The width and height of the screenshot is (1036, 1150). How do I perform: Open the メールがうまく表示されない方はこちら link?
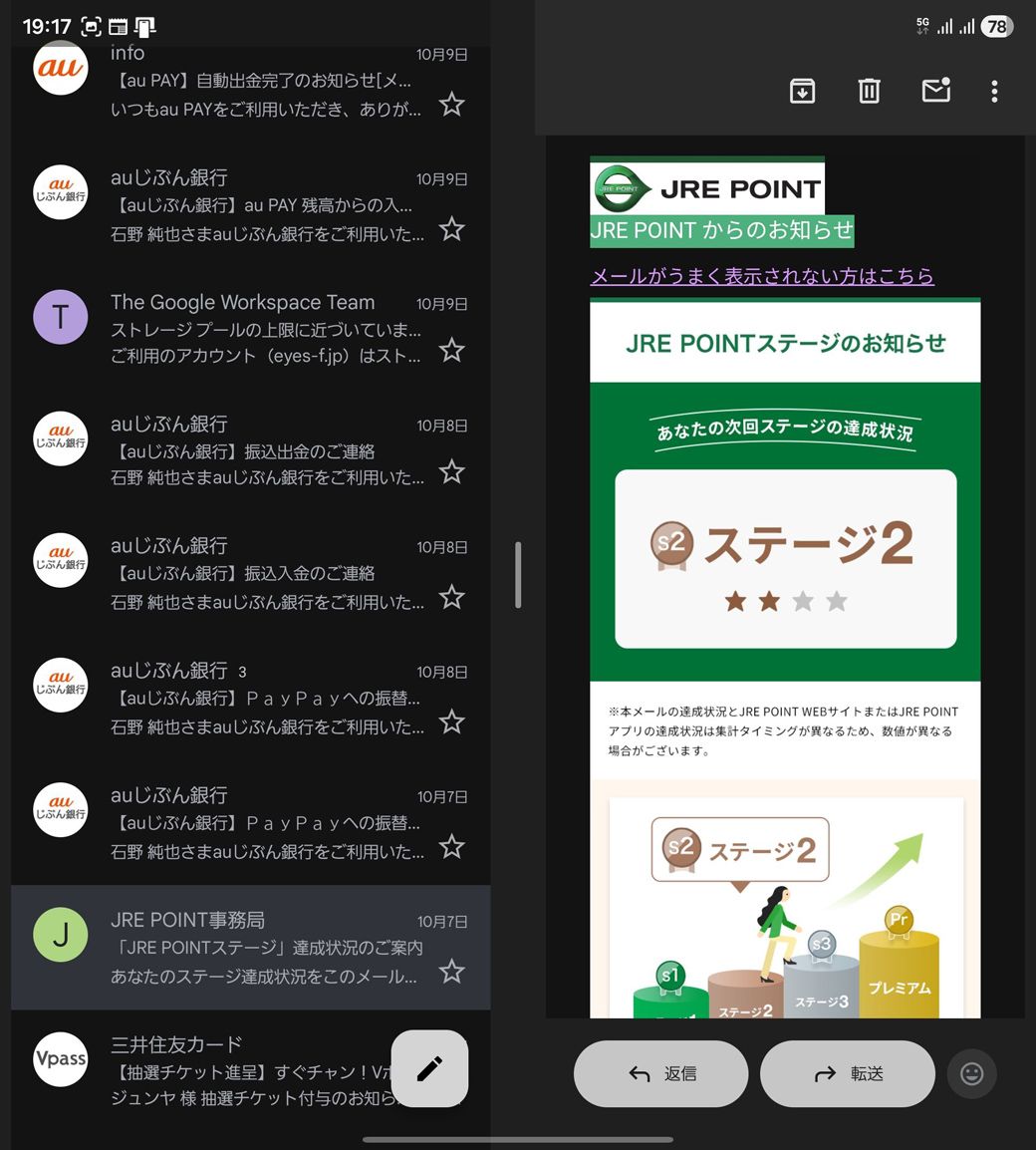tap(762, 276)
